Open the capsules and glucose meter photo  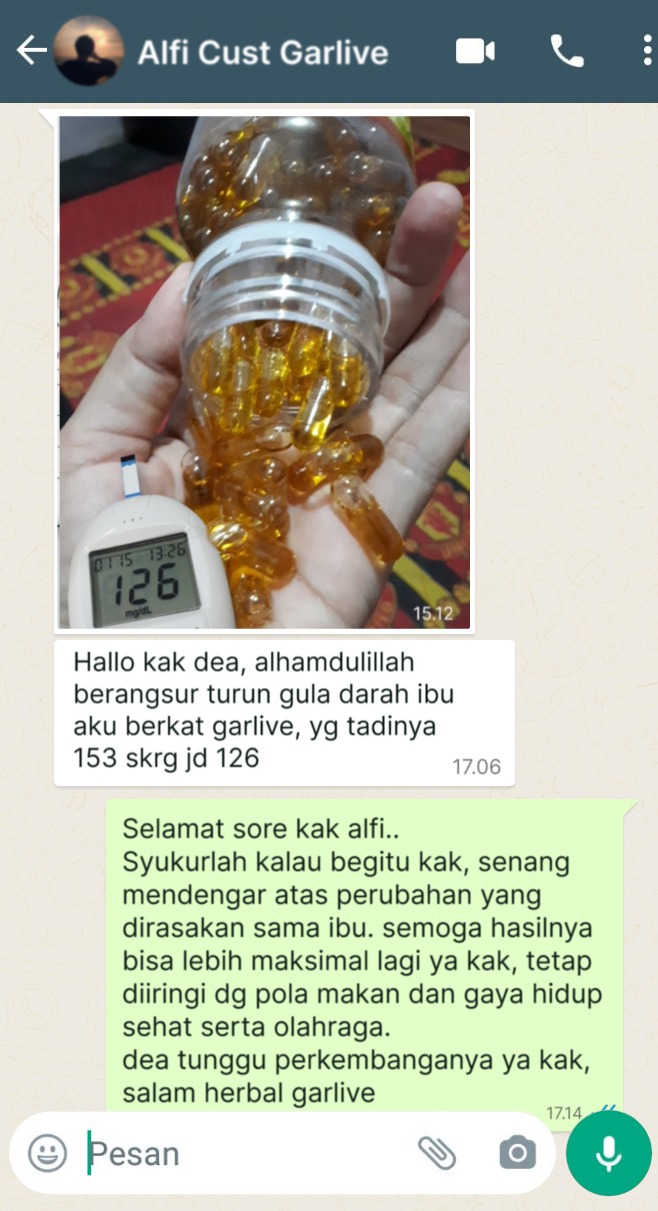coord(264,372)
